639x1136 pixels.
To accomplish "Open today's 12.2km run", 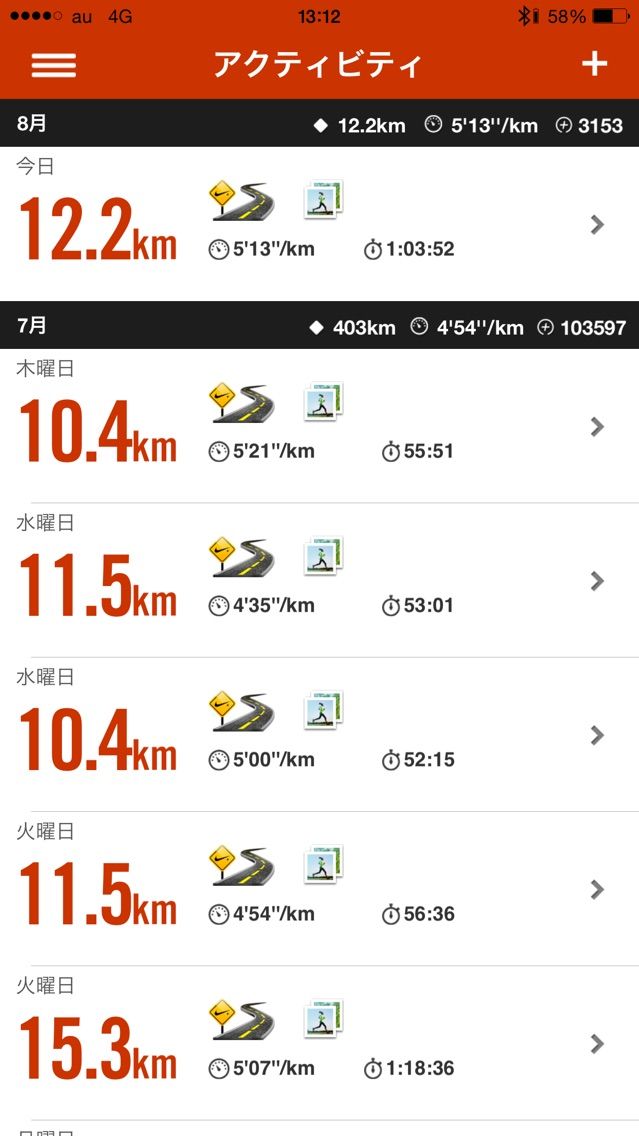I will point(320,224).
